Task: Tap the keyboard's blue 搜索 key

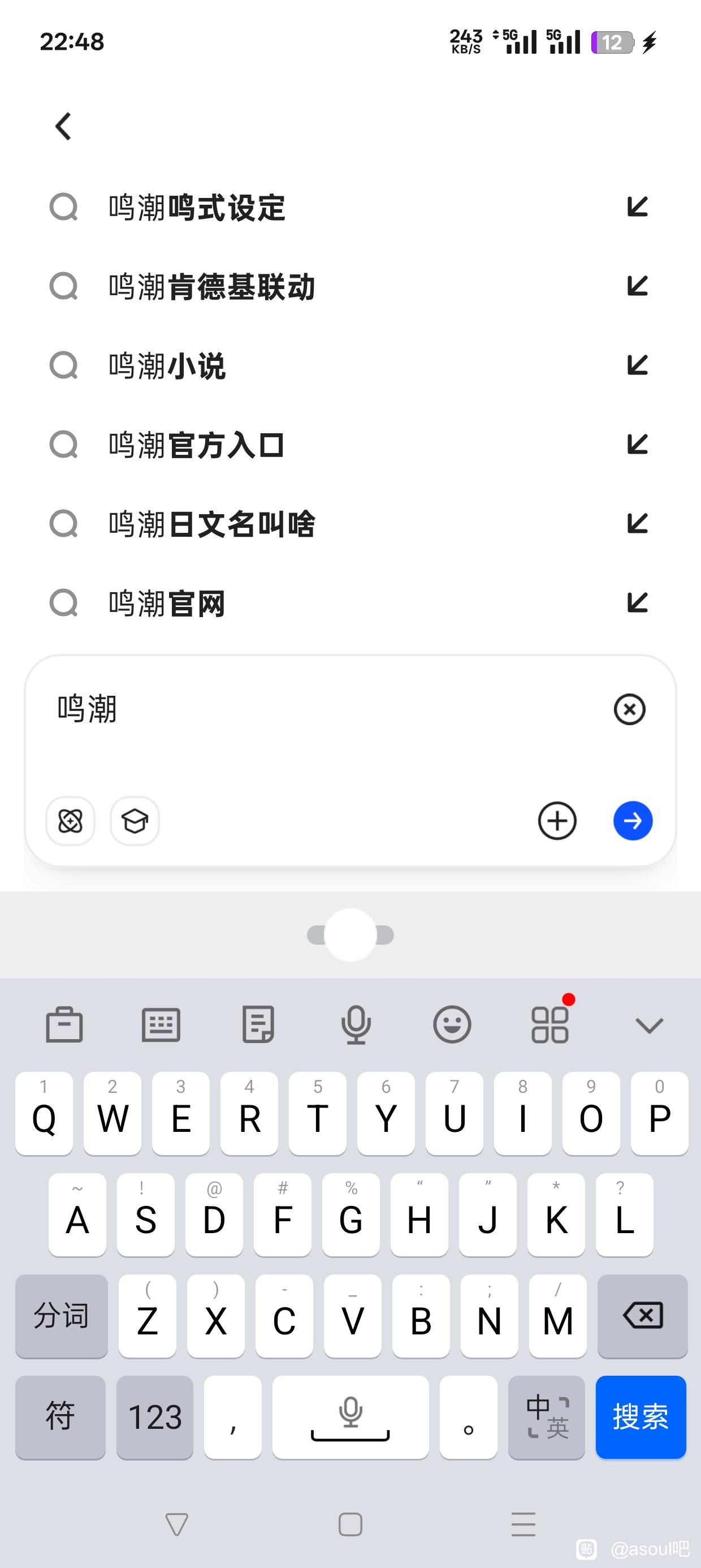Action: pyautogui.click(x=640, y=1416)
